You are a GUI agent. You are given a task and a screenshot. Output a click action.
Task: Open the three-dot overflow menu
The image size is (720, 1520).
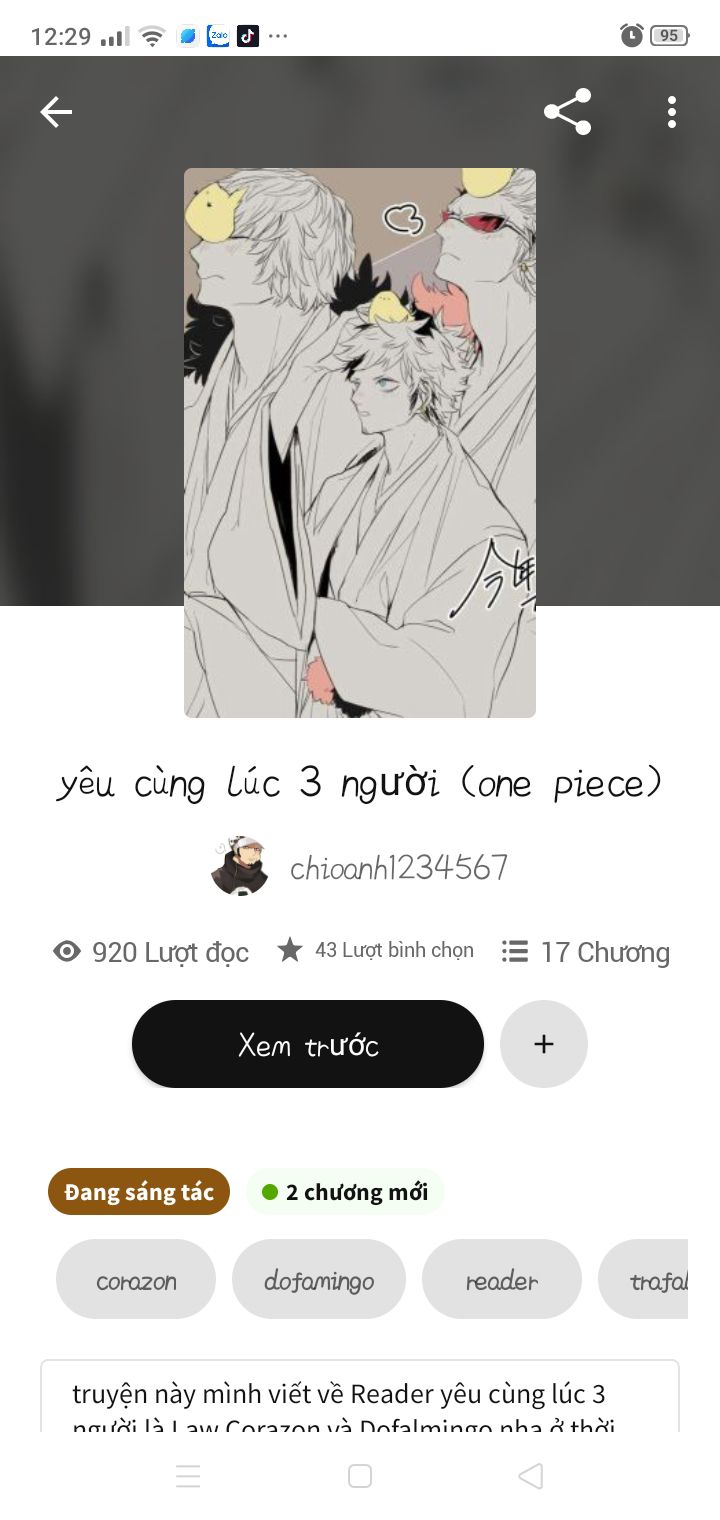click(672, 112)
